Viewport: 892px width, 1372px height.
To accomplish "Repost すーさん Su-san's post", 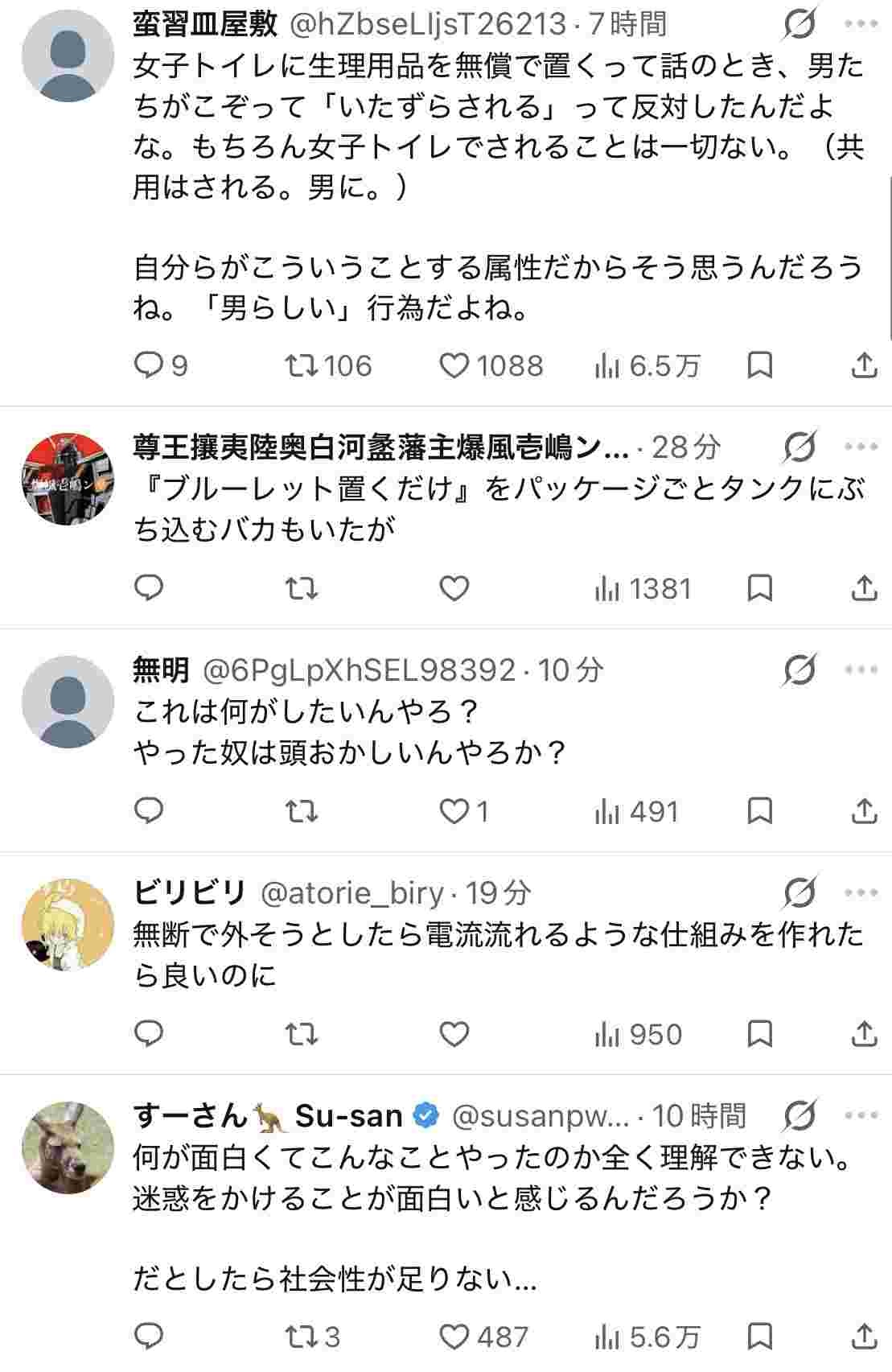I will tap(302, 1337).
